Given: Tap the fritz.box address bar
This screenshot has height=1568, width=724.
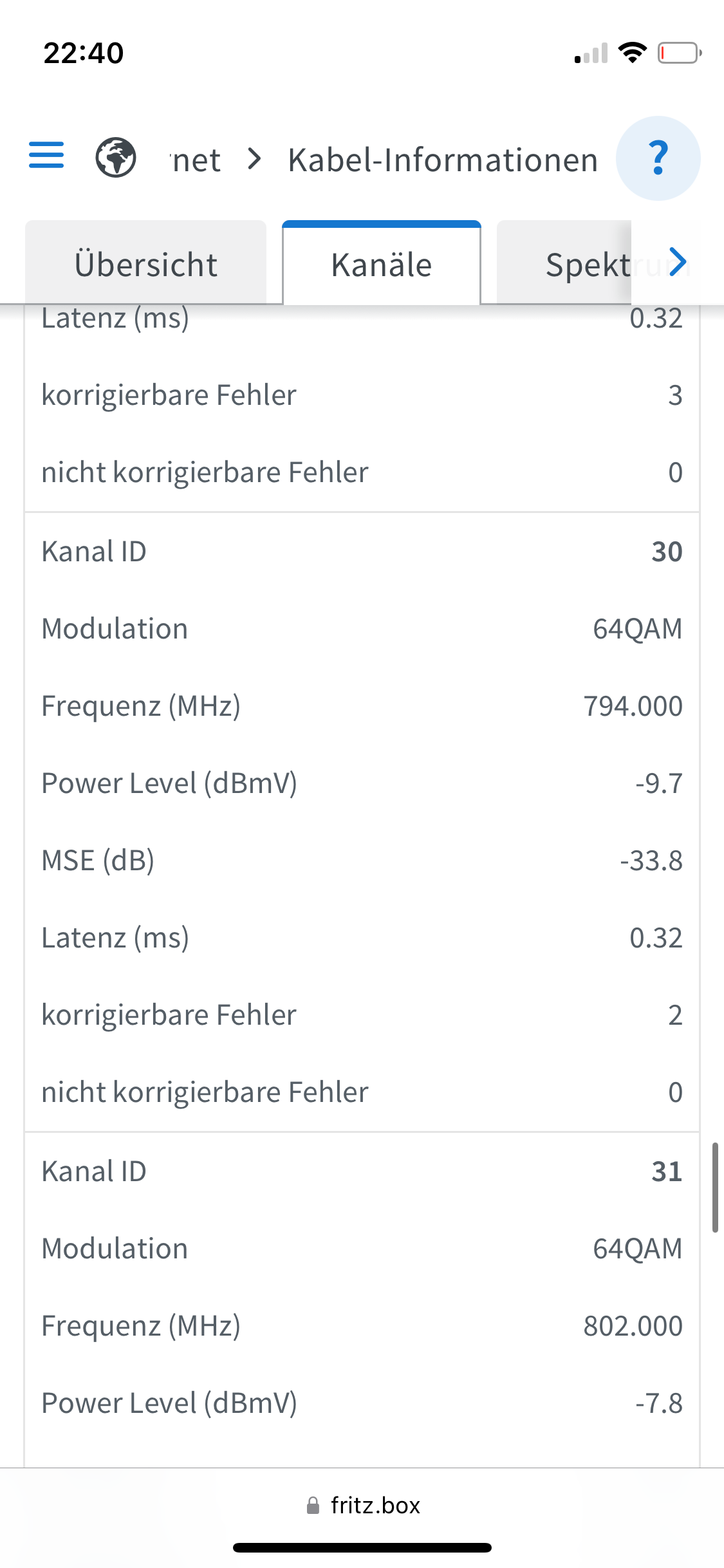Looking at the screenshot, I should tap(362, 1506).
